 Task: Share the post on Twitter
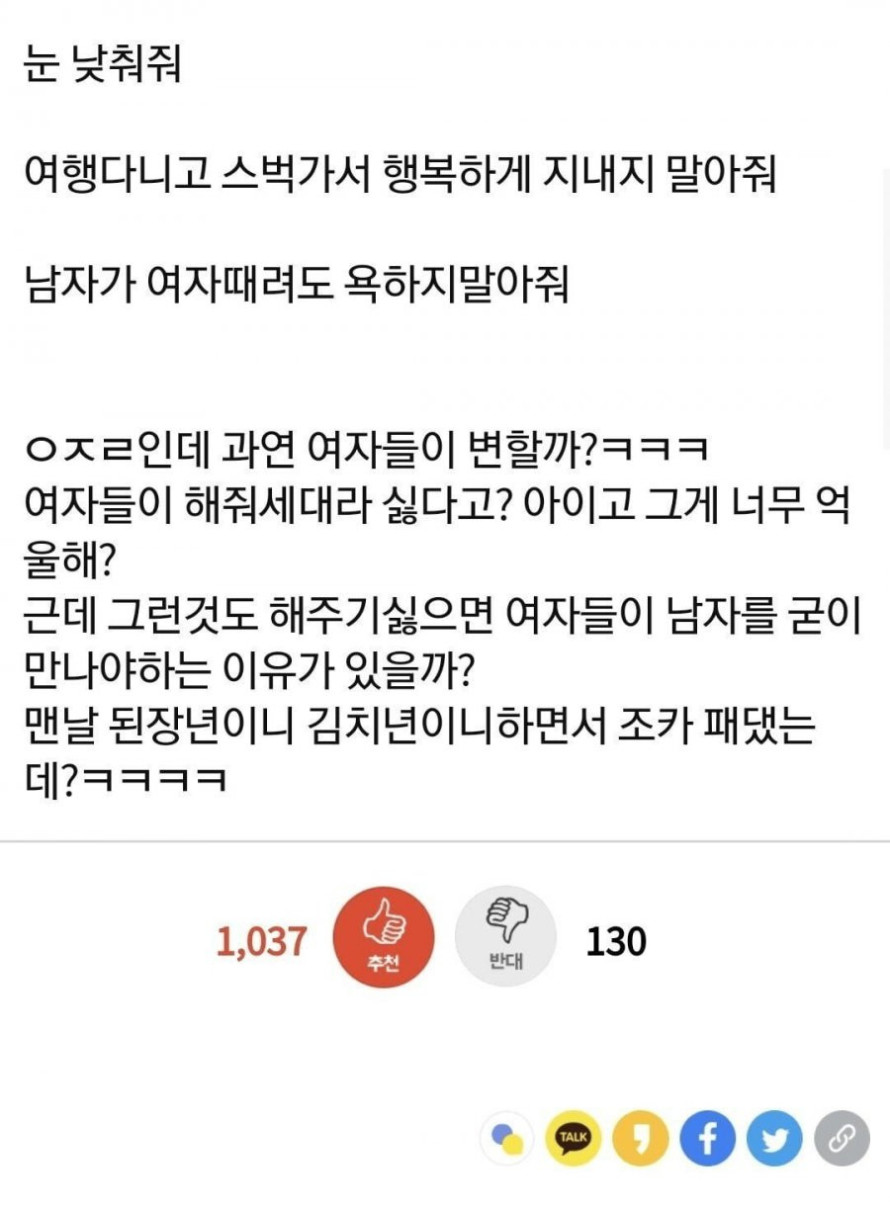(775, 1138)
